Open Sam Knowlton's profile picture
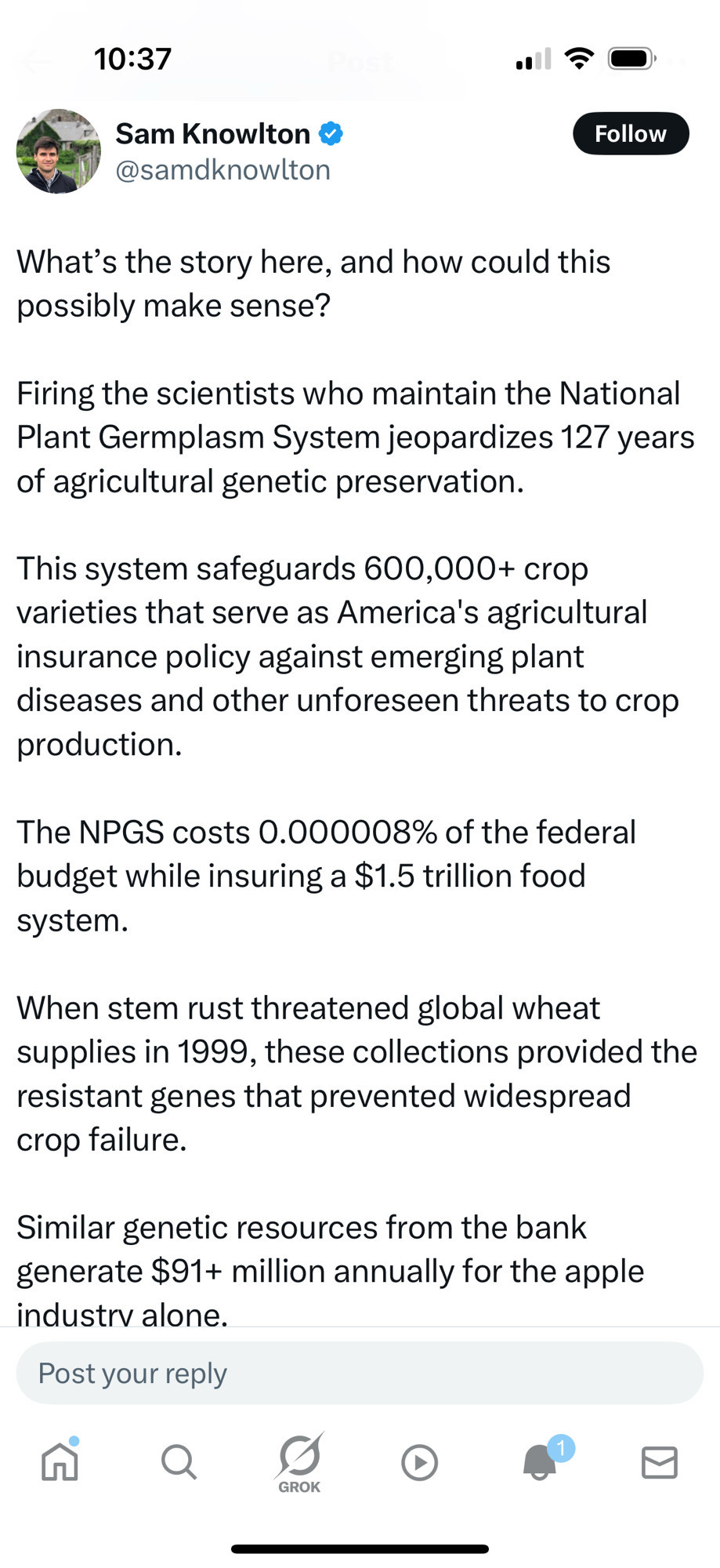720x1568 pixels. coord(59,151)
